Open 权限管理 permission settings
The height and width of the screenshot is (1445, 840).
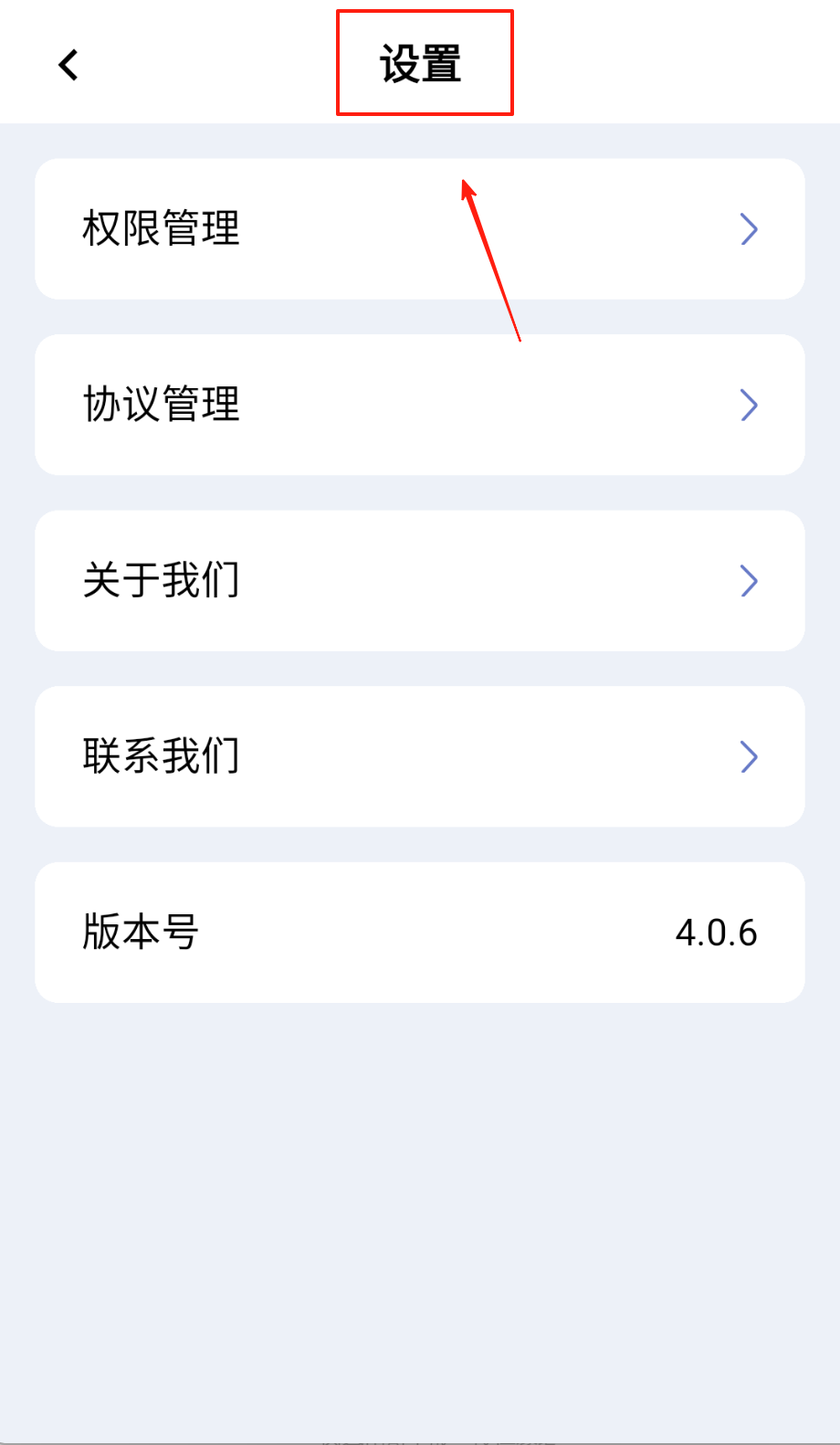[x=419, y=229]
